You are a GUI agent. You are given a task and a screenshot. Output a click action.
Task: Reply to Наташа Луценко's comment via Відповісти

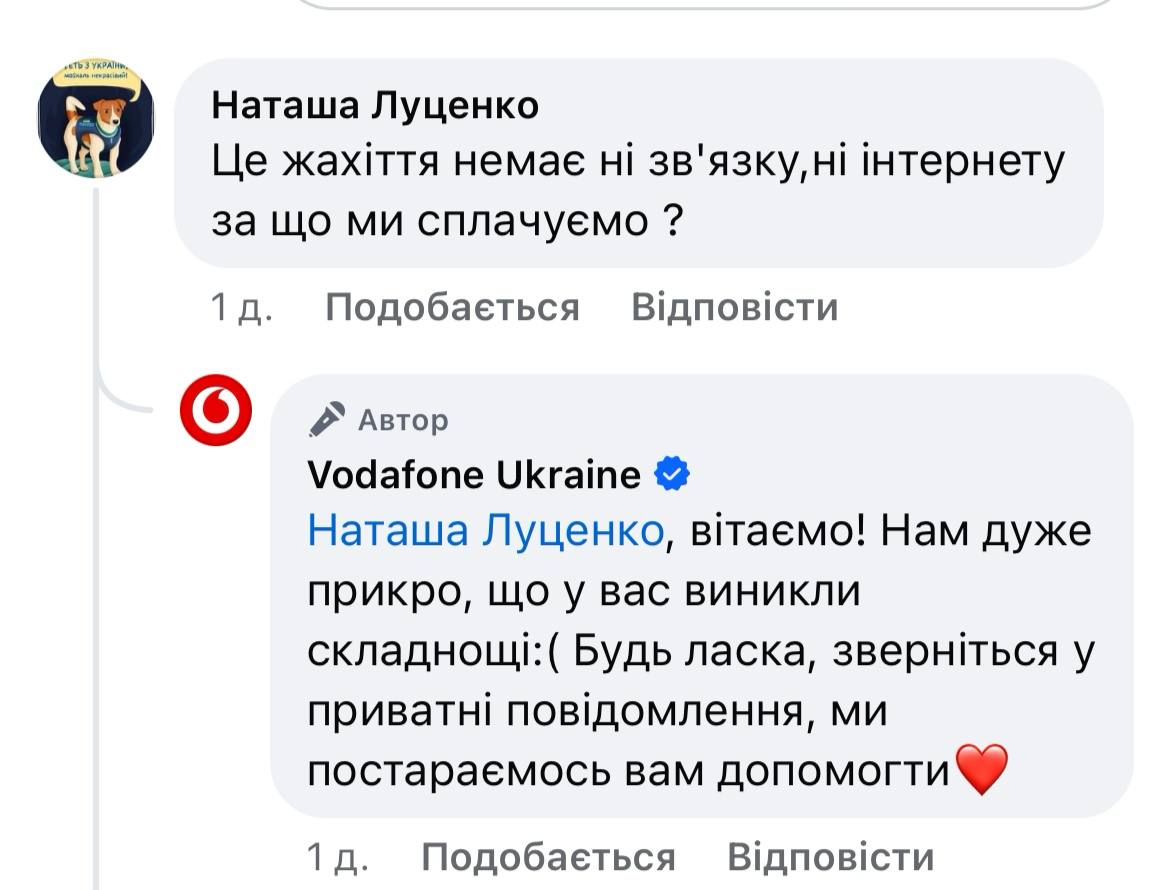(734, 307)
